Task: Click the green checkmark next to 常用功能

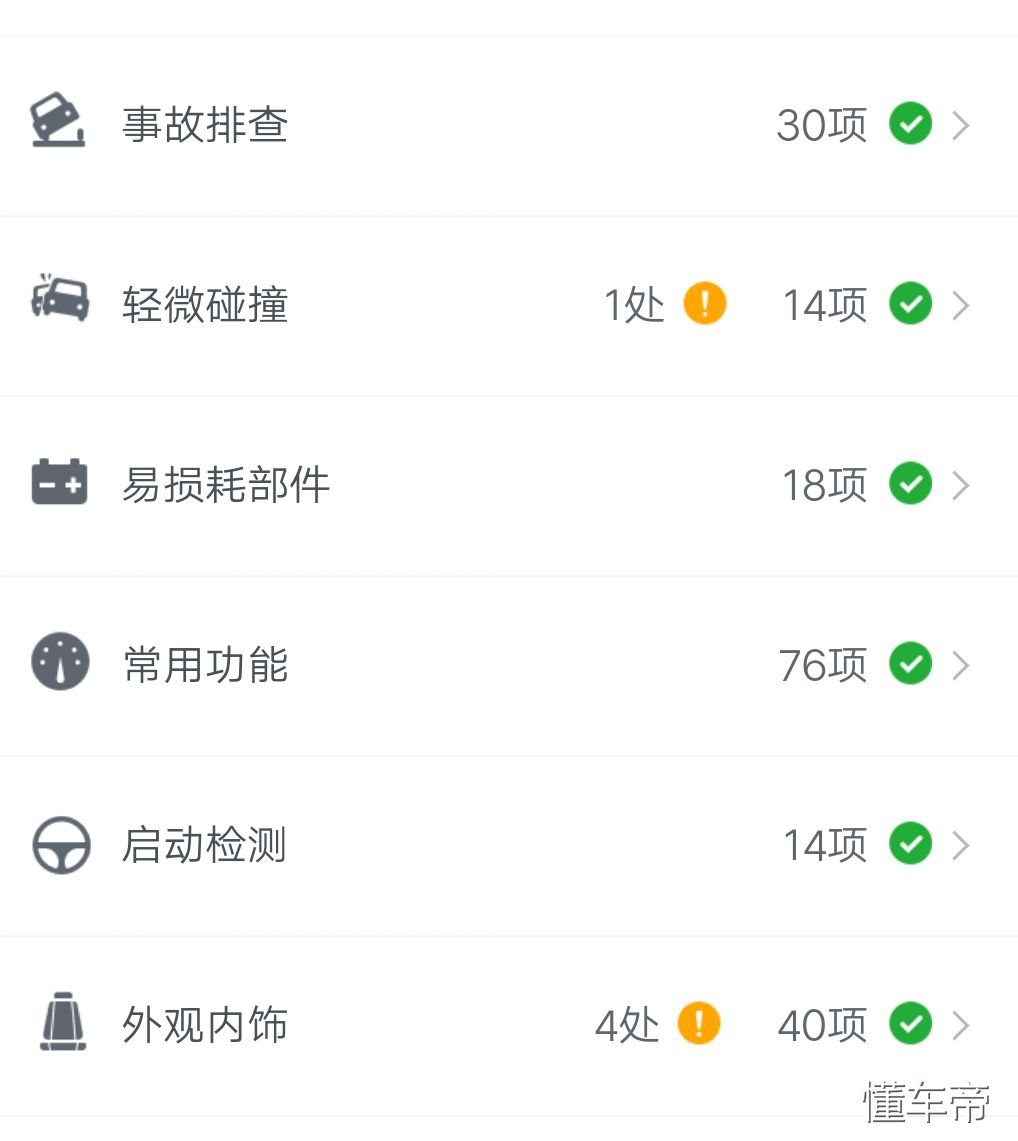Action: 910,663
